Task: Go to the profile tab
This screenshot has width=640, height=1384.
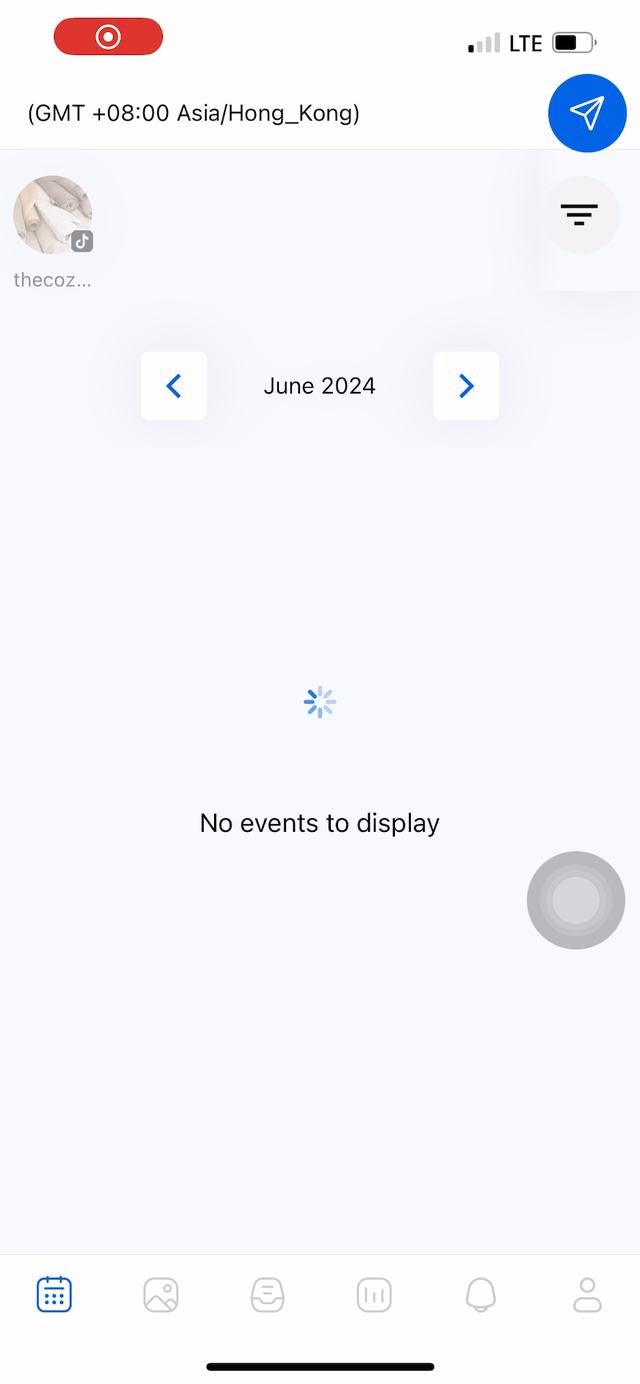Action: 587,1295
